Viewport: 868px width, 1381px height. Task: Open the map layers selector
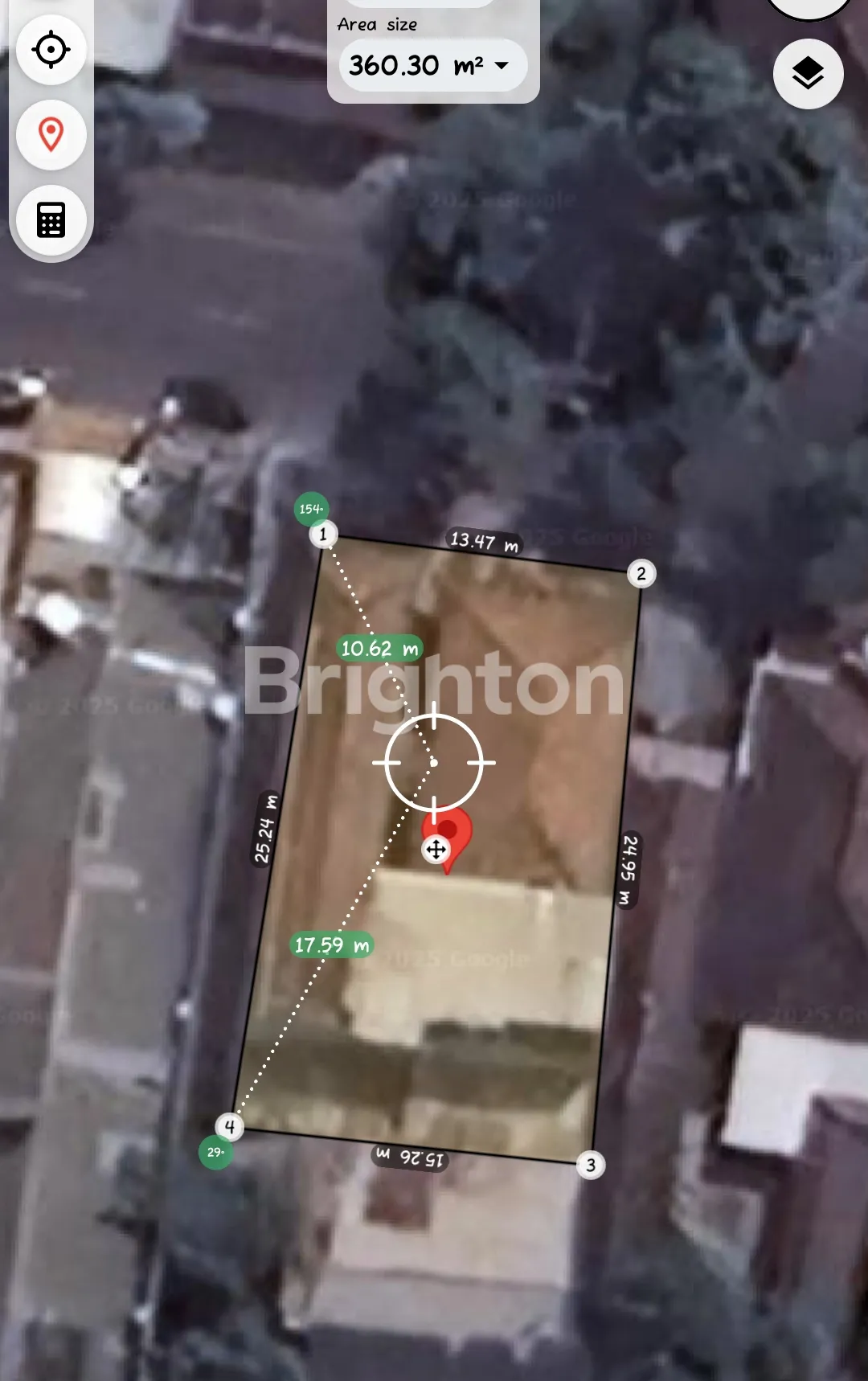click(808, 74)
